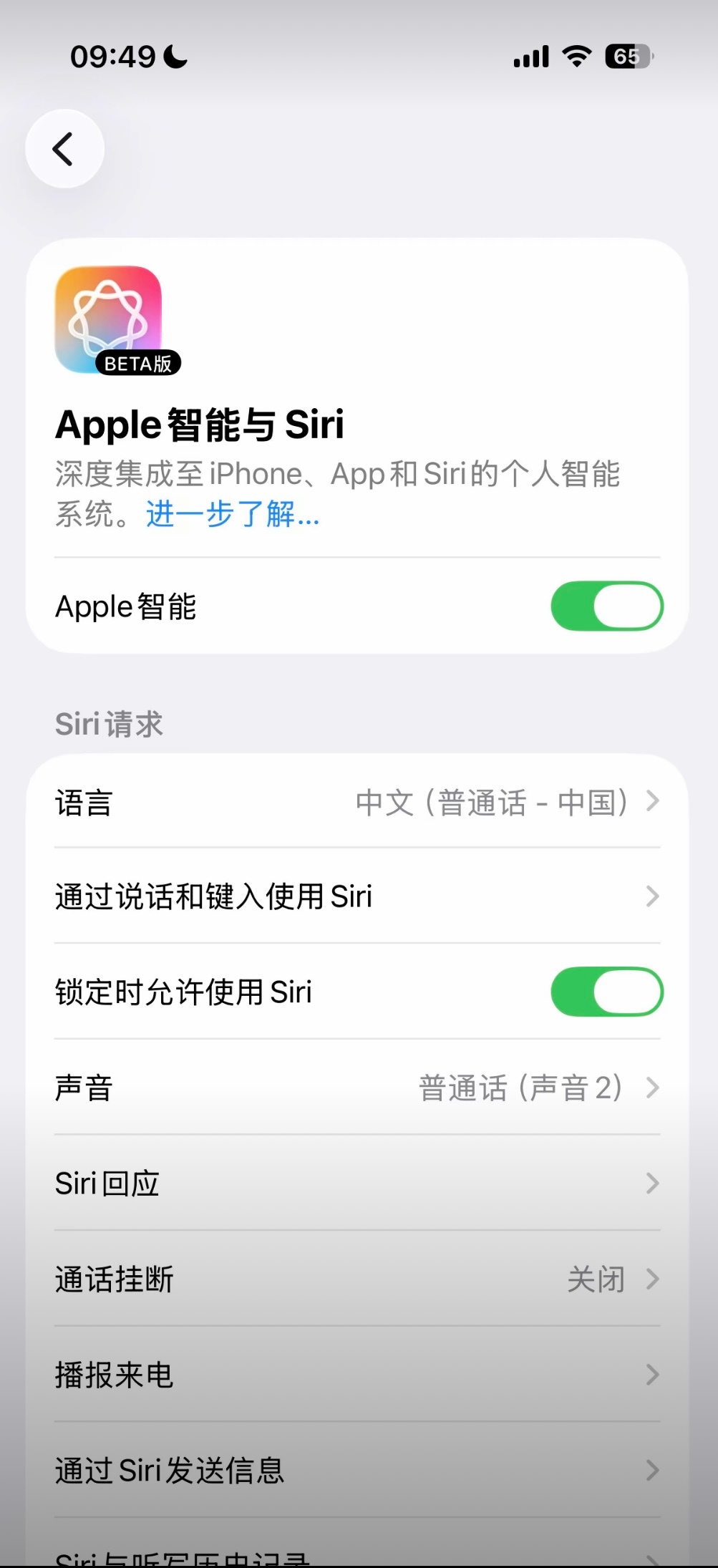Toggle Apple 智能 switch
The image size is (718, 1568).
(606, 606)
